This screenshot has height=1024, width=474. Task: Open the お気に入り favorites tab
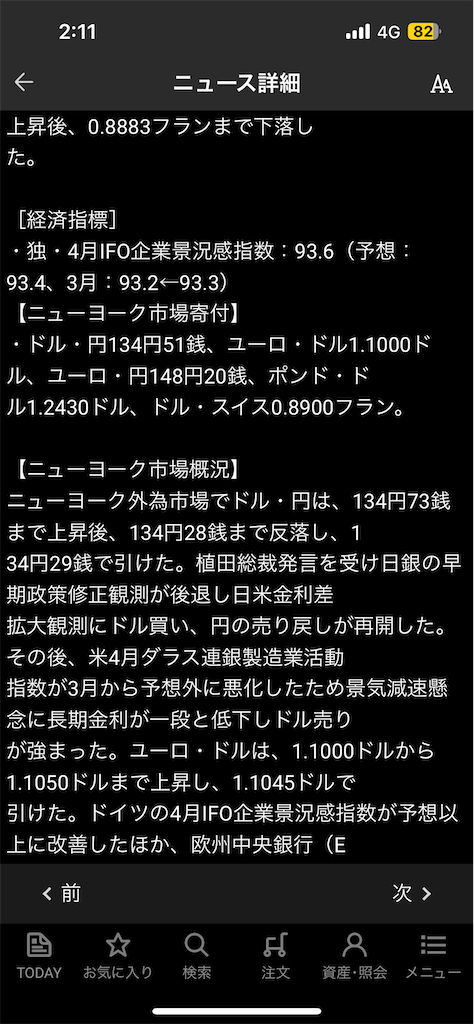tap(118, 957)
